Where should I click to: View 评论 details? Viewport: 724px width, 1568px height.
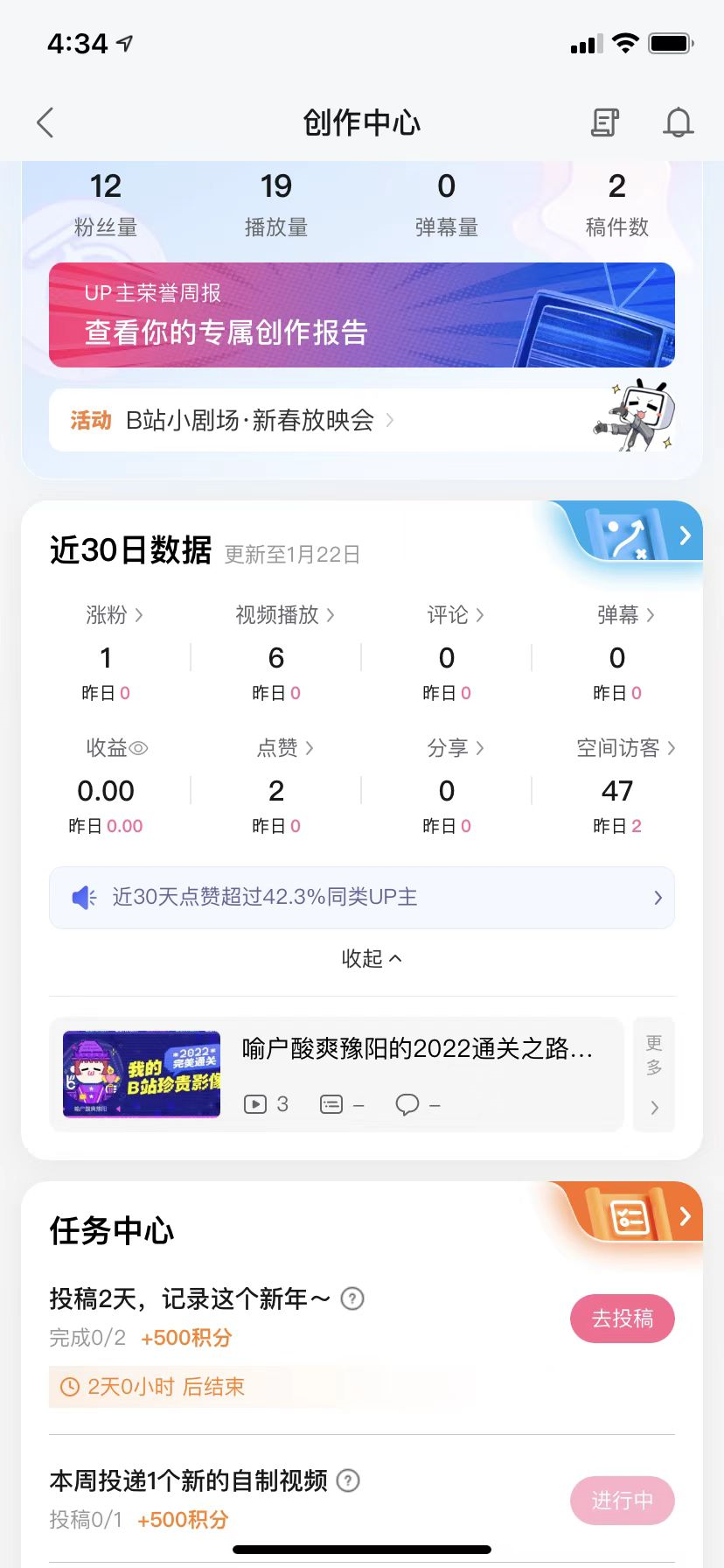point(455,615)
